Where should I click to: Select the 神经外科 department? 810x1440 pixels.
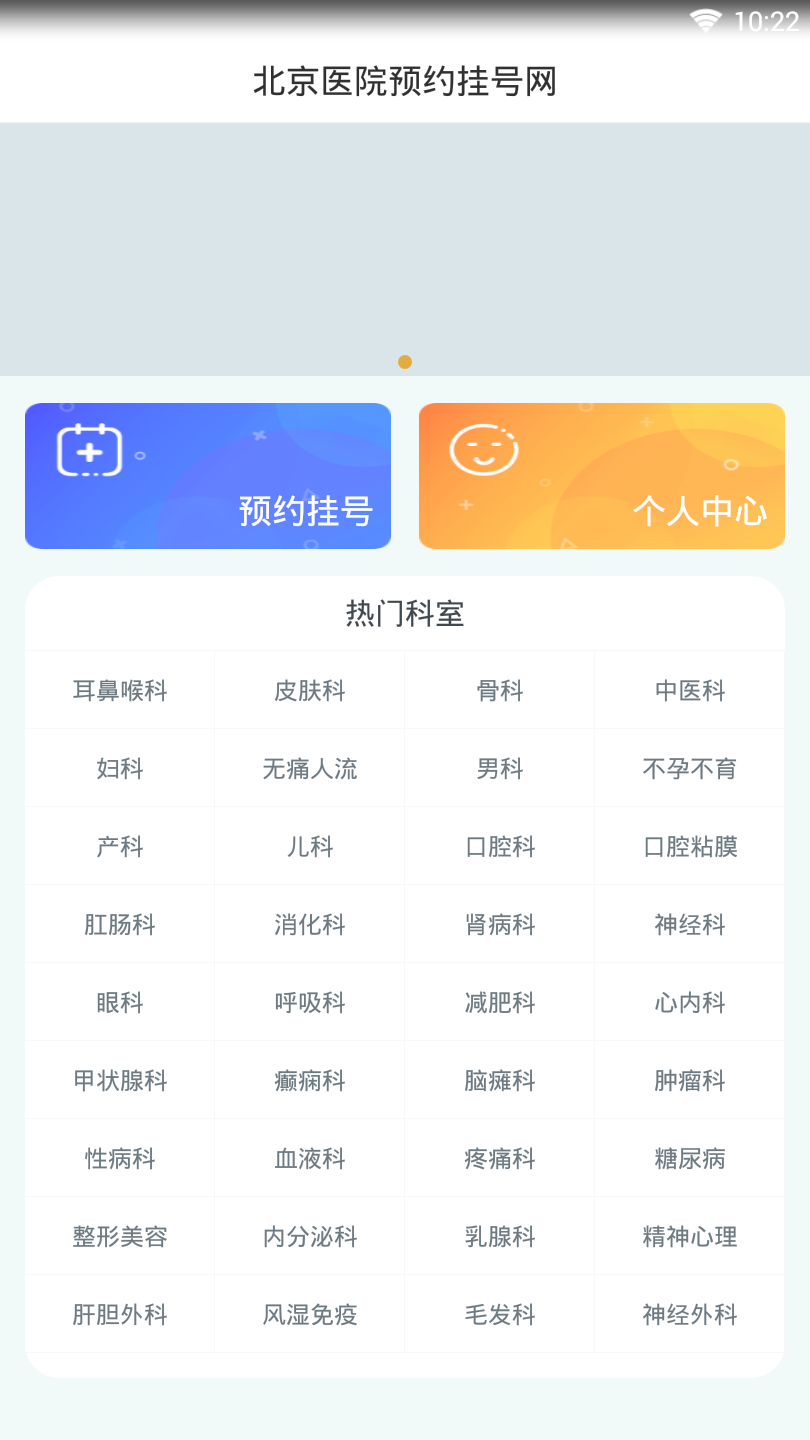689,1314
